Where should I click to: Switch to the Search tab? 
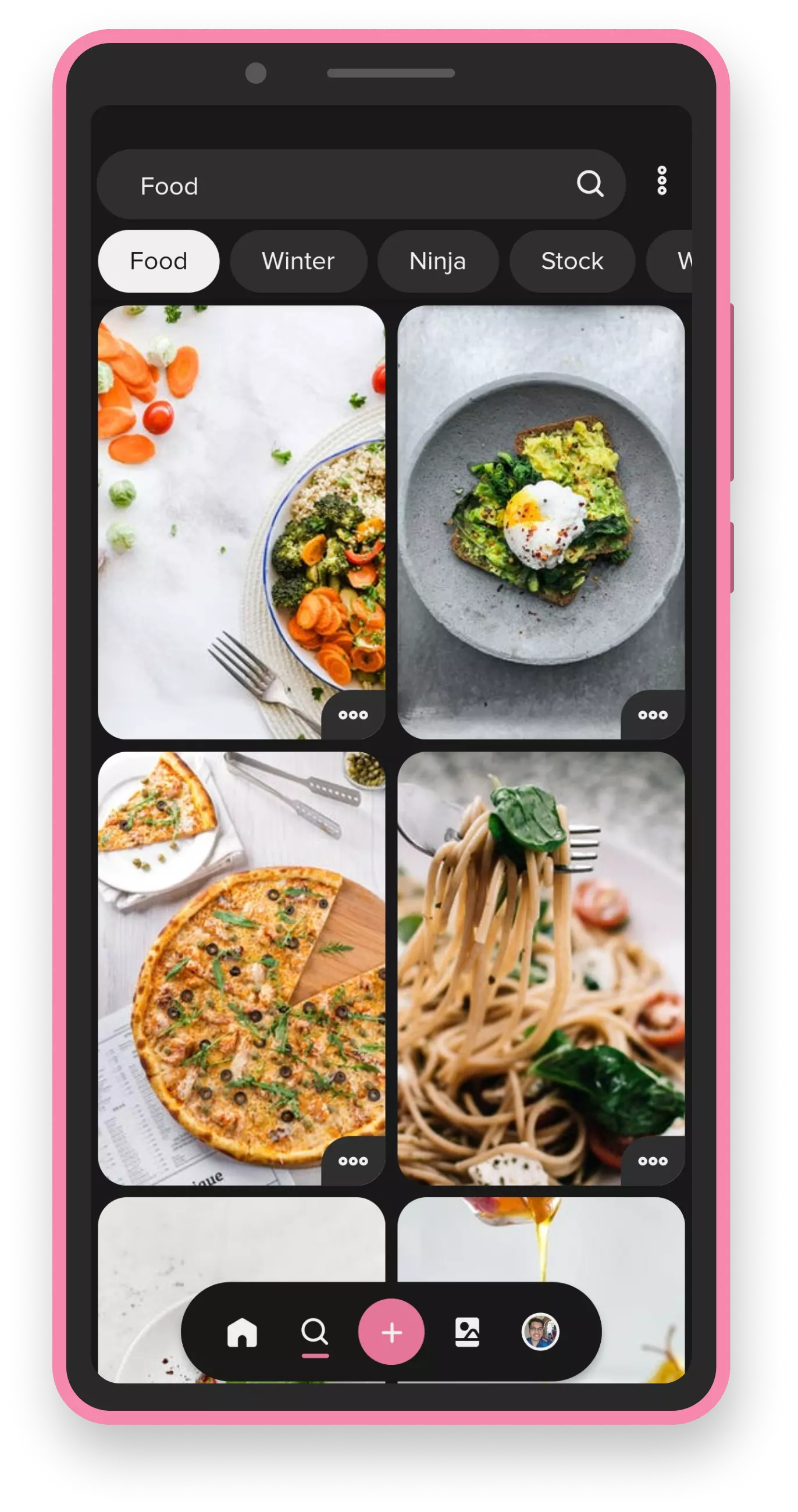tap(315, 1332)
